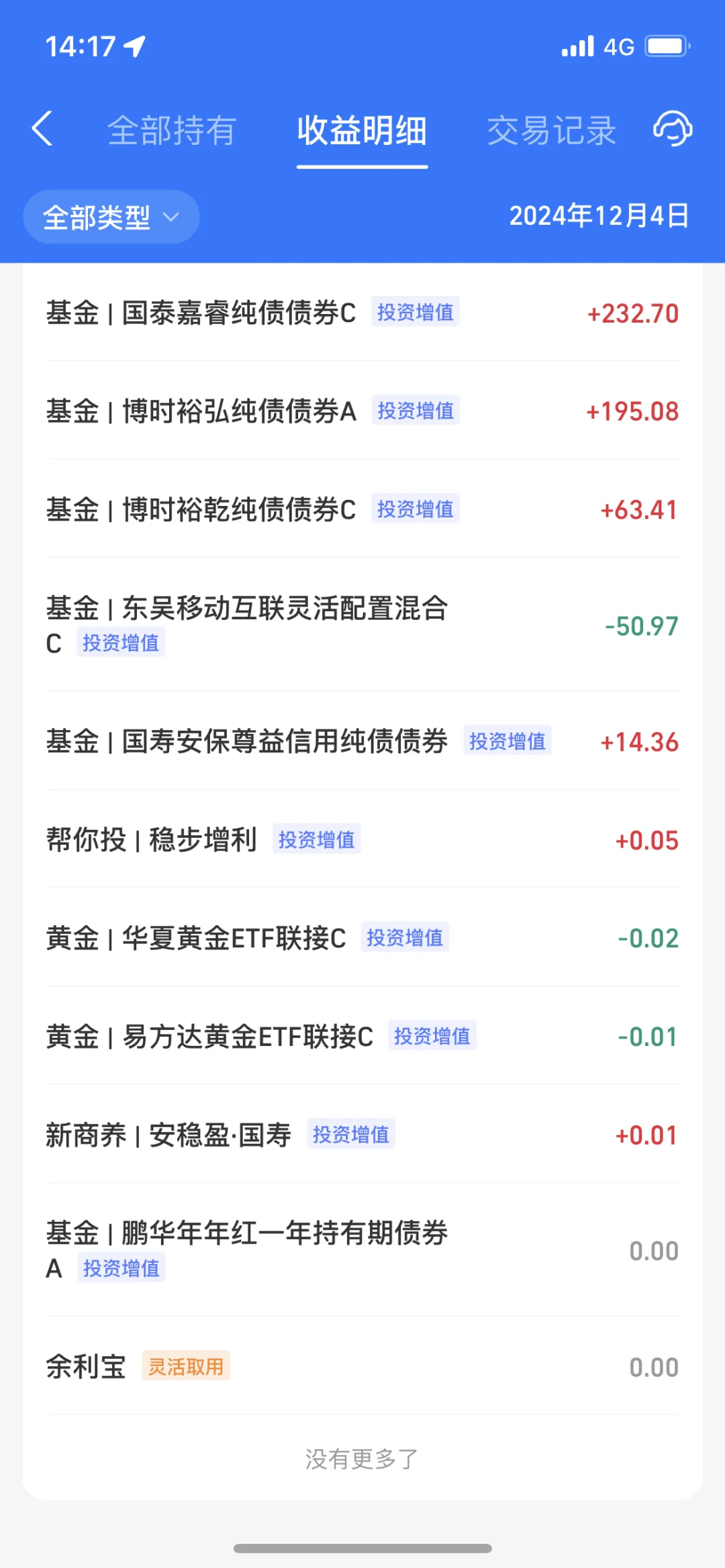Tap the cellular signal bars icon
Screen dimensions: 725x1568
point(579,46)
